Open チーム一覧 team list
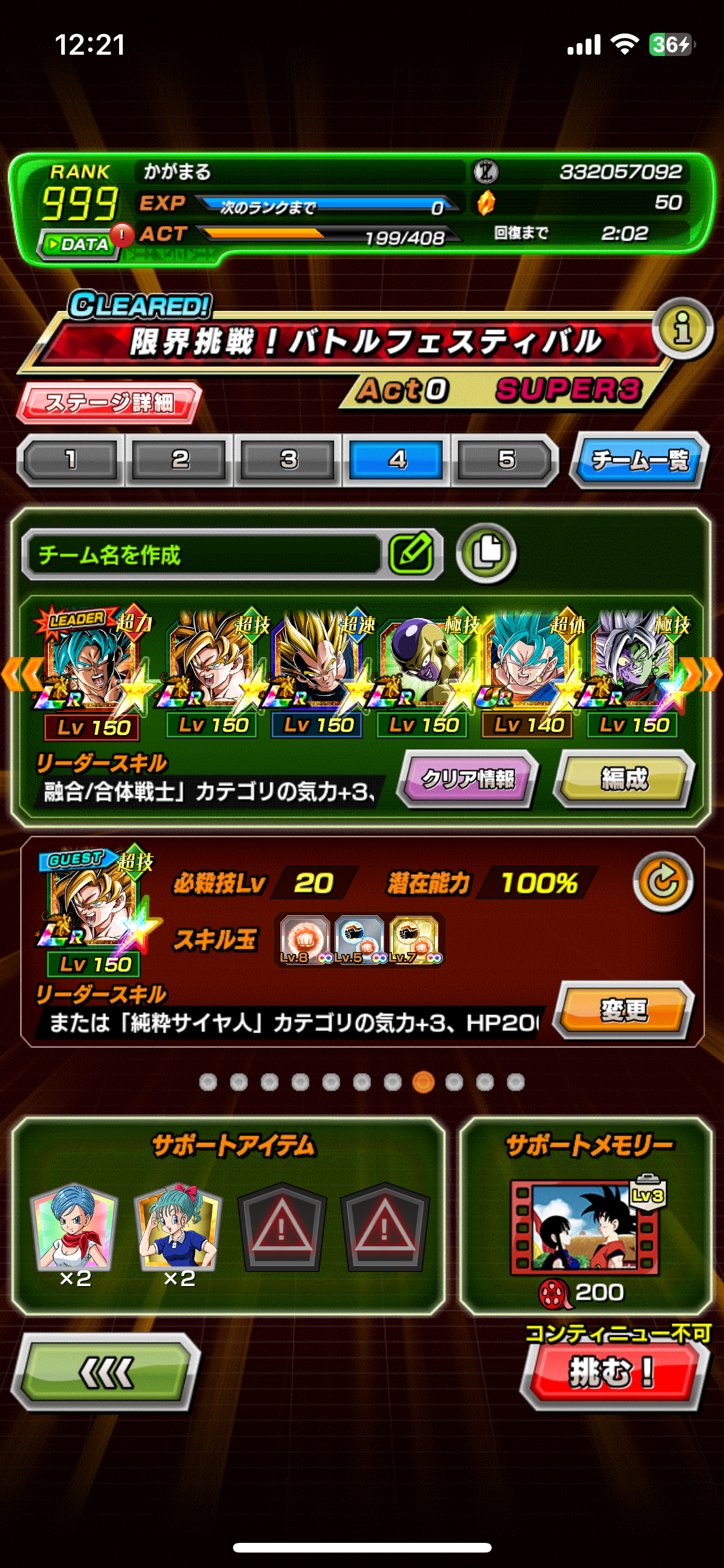 coord(640,460)
